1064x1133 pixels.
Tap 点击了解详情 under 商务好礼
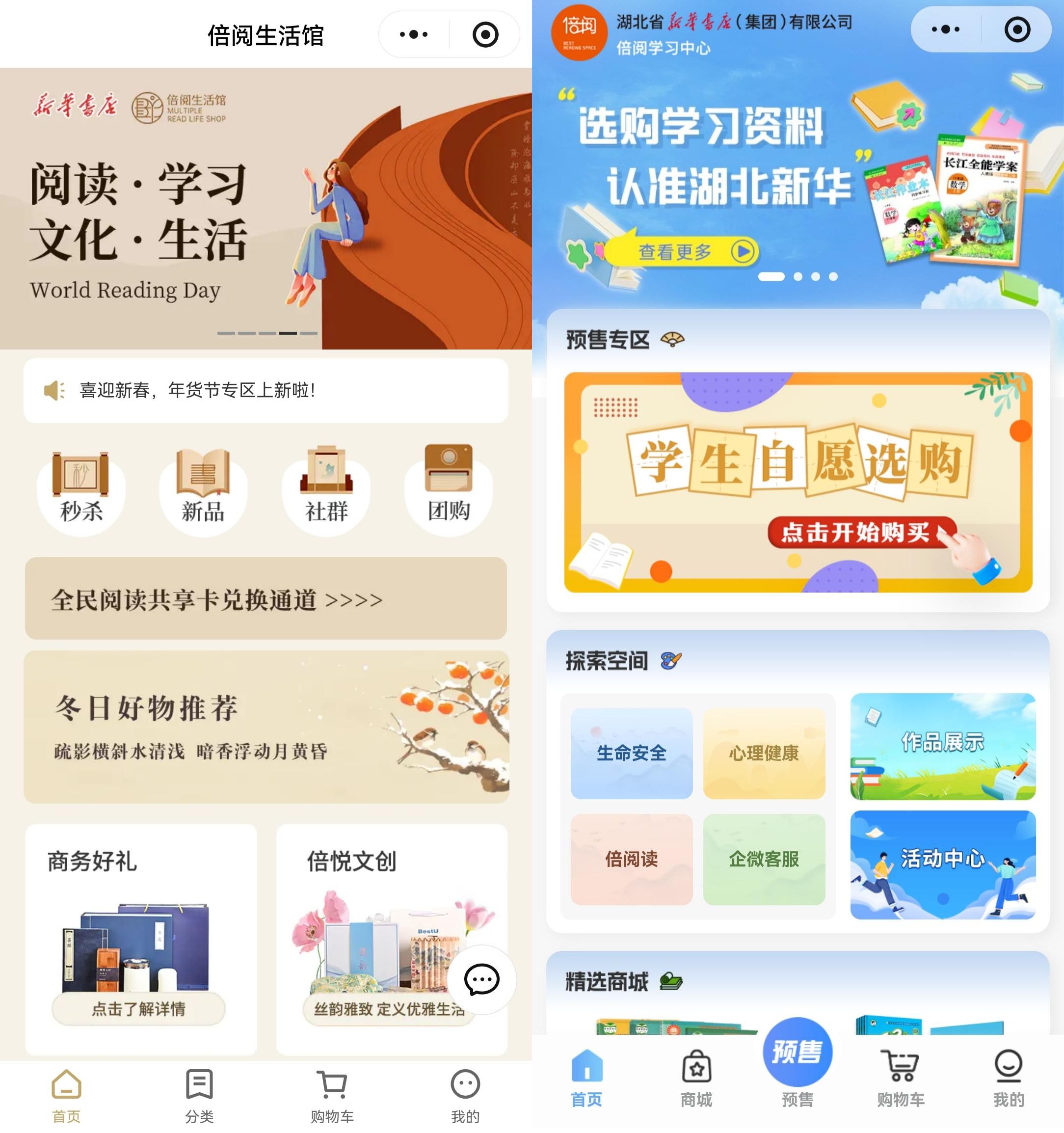click(x=138, y=1009)
